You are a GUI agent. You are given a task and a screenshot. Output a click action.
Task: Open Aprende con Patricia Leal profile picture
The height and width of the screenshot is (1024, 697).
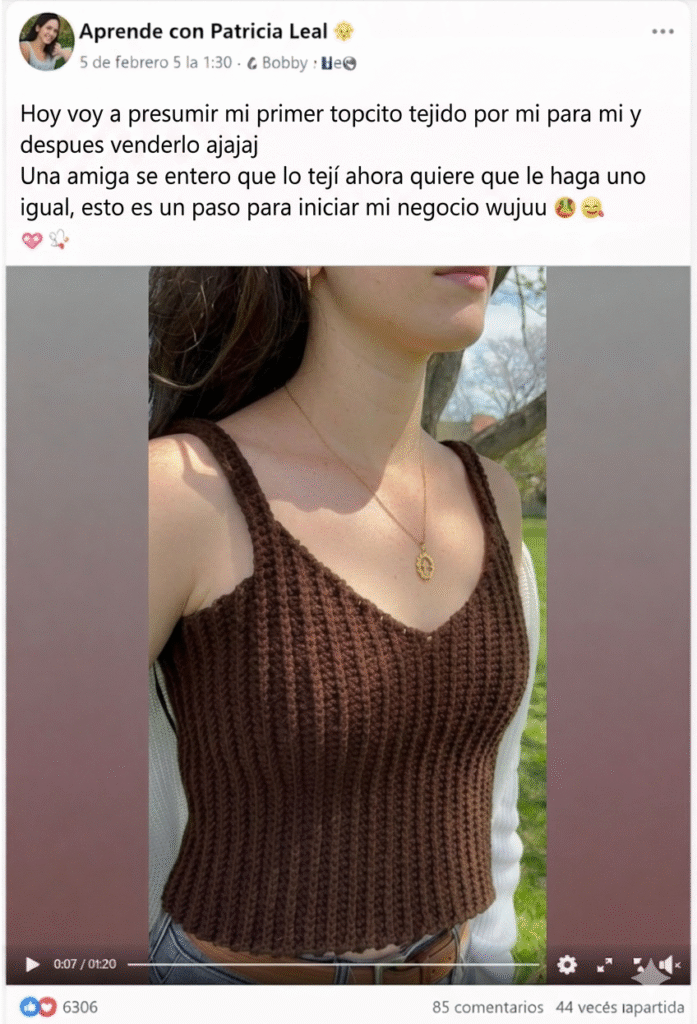[x=46, y=42]
